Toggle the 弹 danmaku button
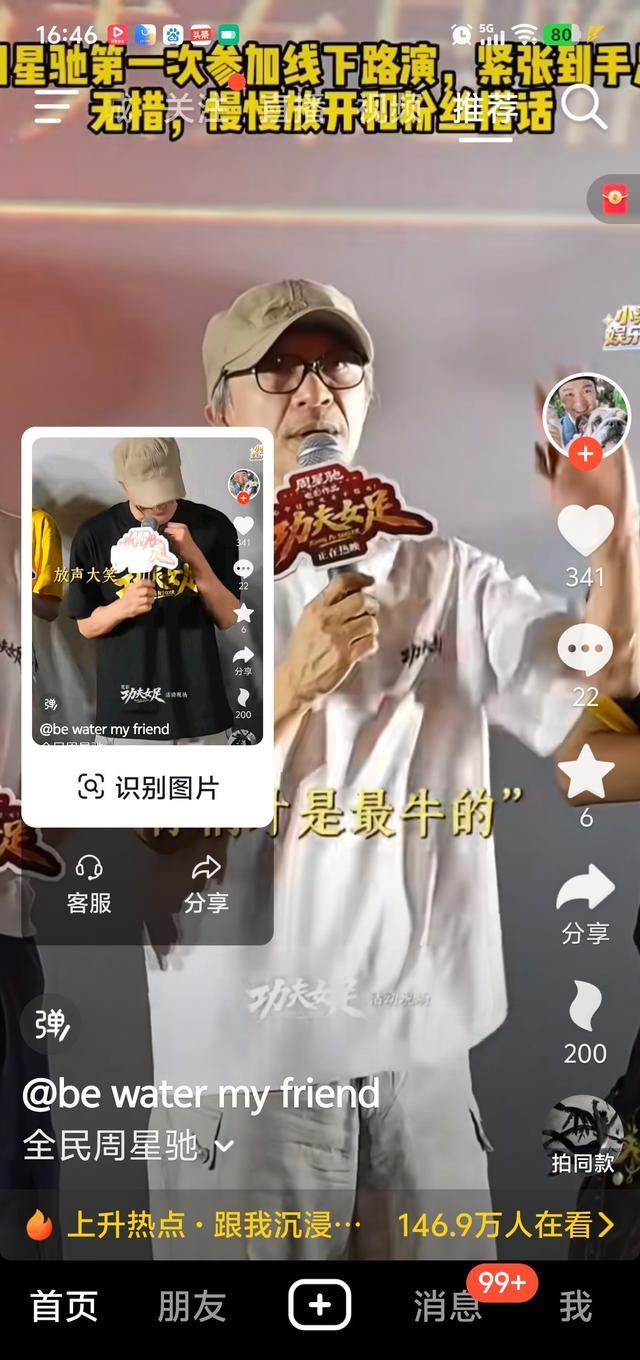 48,1025
